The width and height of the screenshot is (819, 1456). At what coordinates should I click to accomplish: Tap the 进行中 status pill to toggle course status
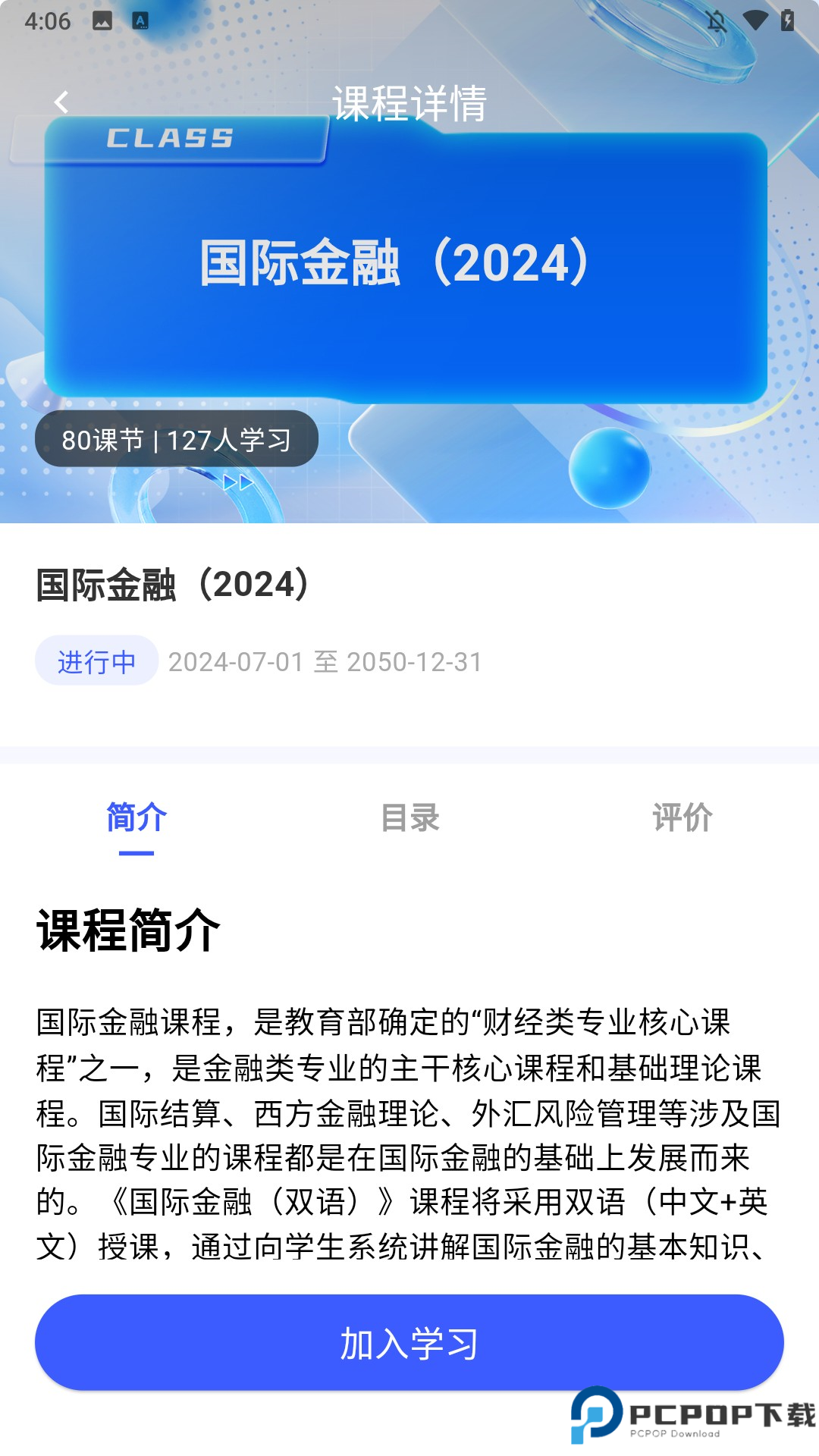click(96, 661)
